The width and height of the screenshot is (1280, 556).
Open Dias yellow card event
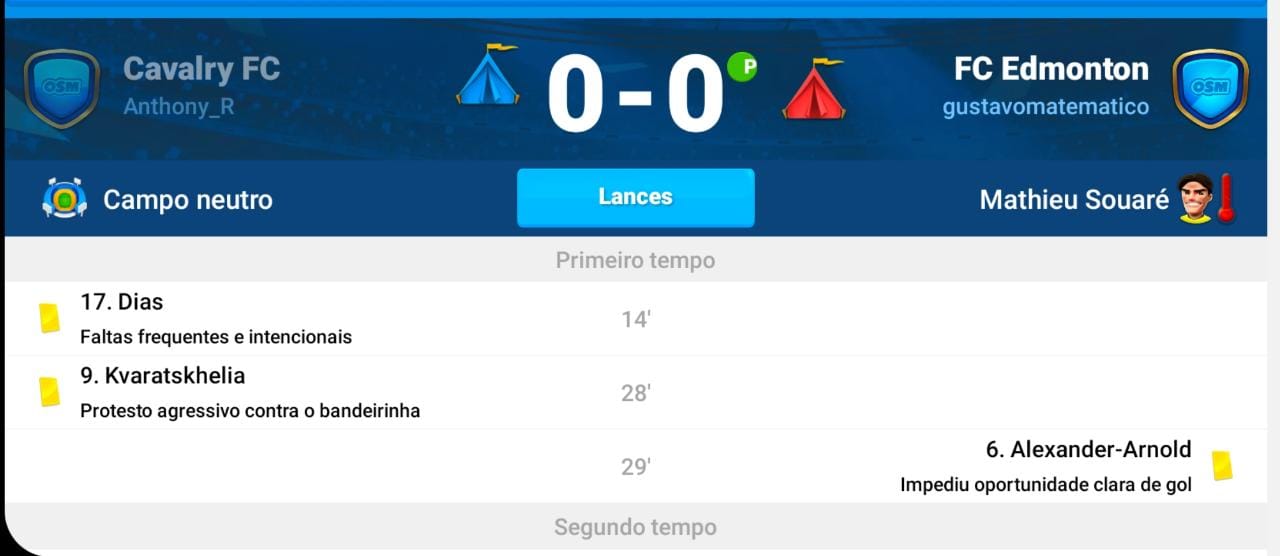(x=216, y=319)
